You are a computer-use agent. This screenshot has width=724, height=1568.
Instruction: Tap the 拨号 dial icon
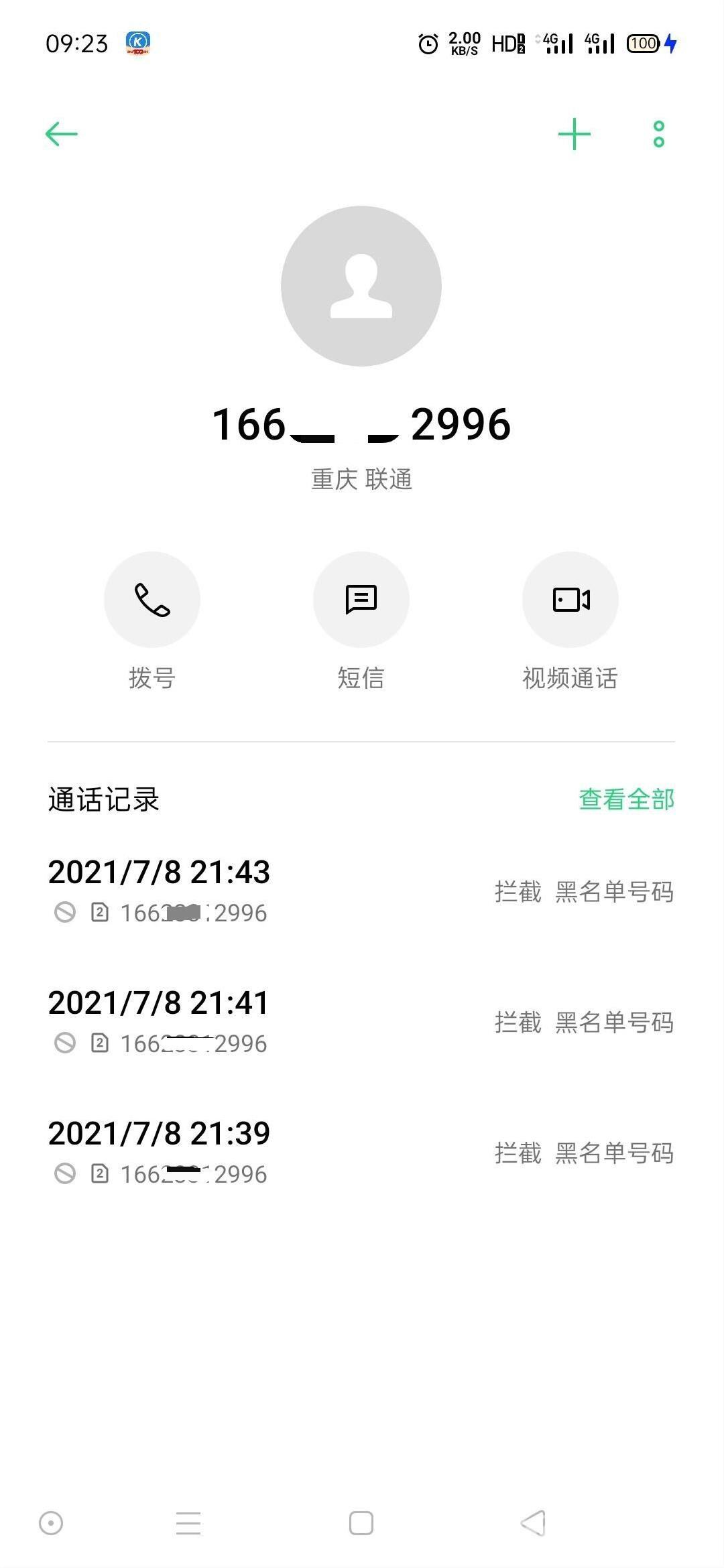coord(152,600)
